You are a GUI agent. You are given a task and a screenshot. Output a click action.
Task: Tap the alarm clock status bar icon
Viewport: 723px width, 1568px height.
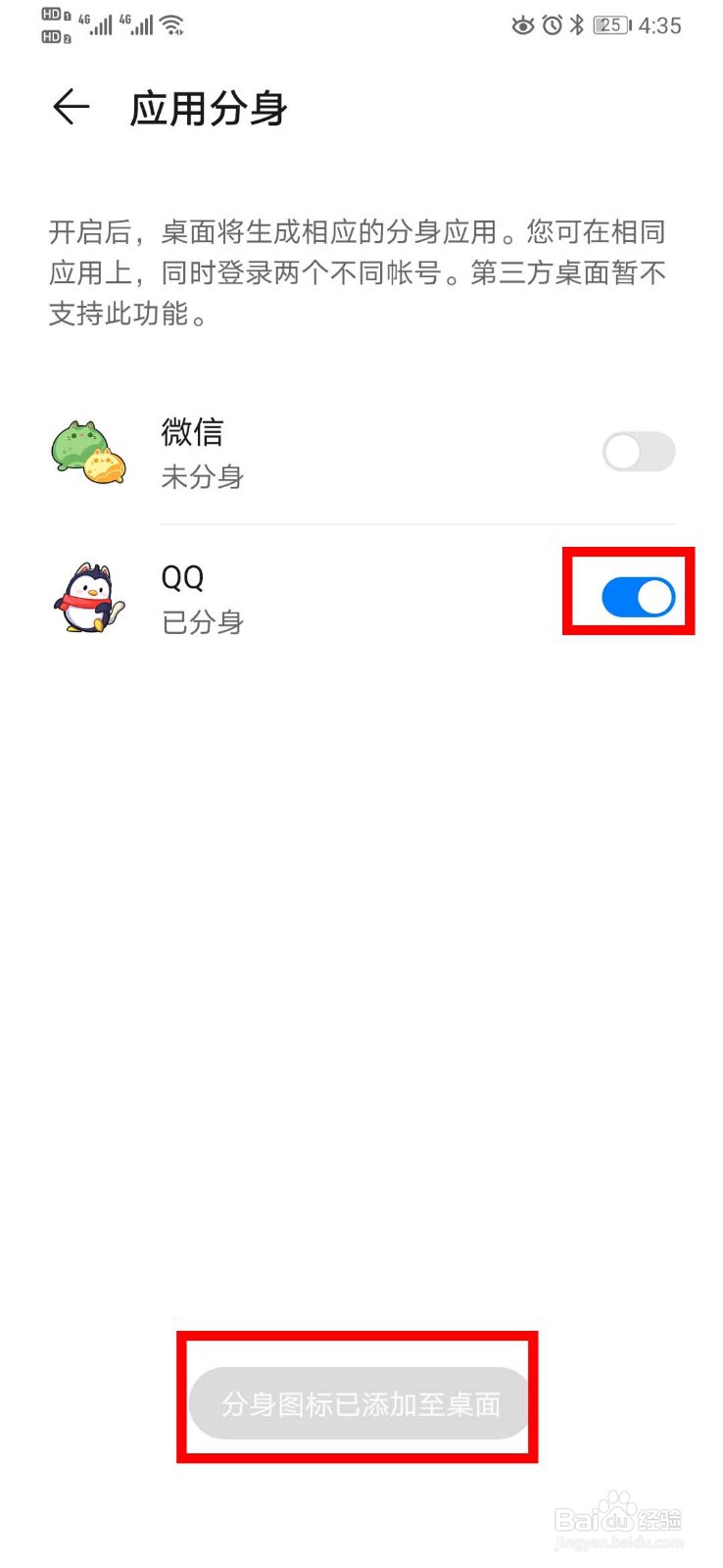click(551, 25)
